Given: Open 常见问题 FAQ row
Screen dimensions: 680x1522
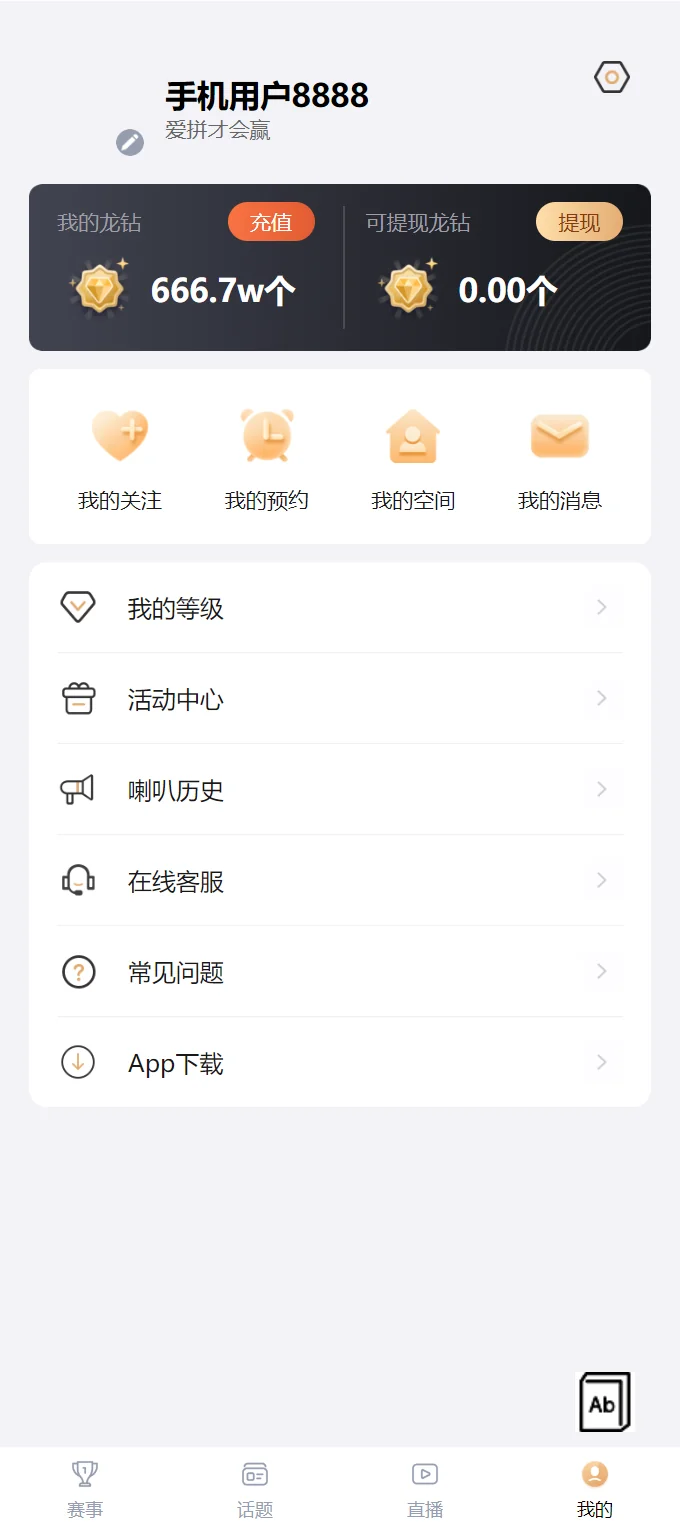Looking at the screenshot, I should click(x=340, y=972).
